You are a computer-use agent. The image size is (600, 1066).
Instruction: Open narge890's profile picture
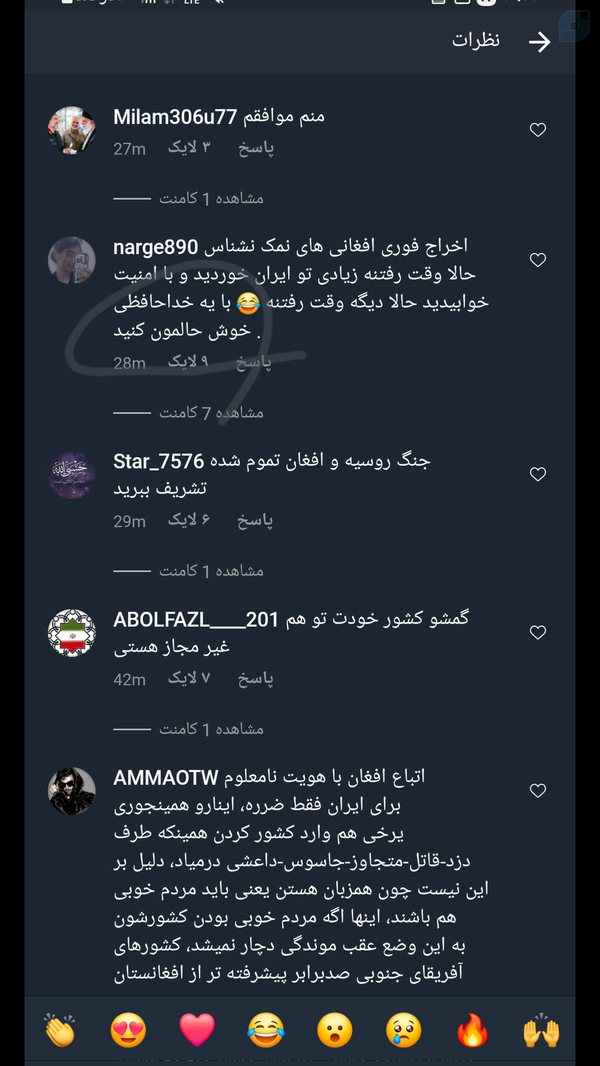point(72,260)
